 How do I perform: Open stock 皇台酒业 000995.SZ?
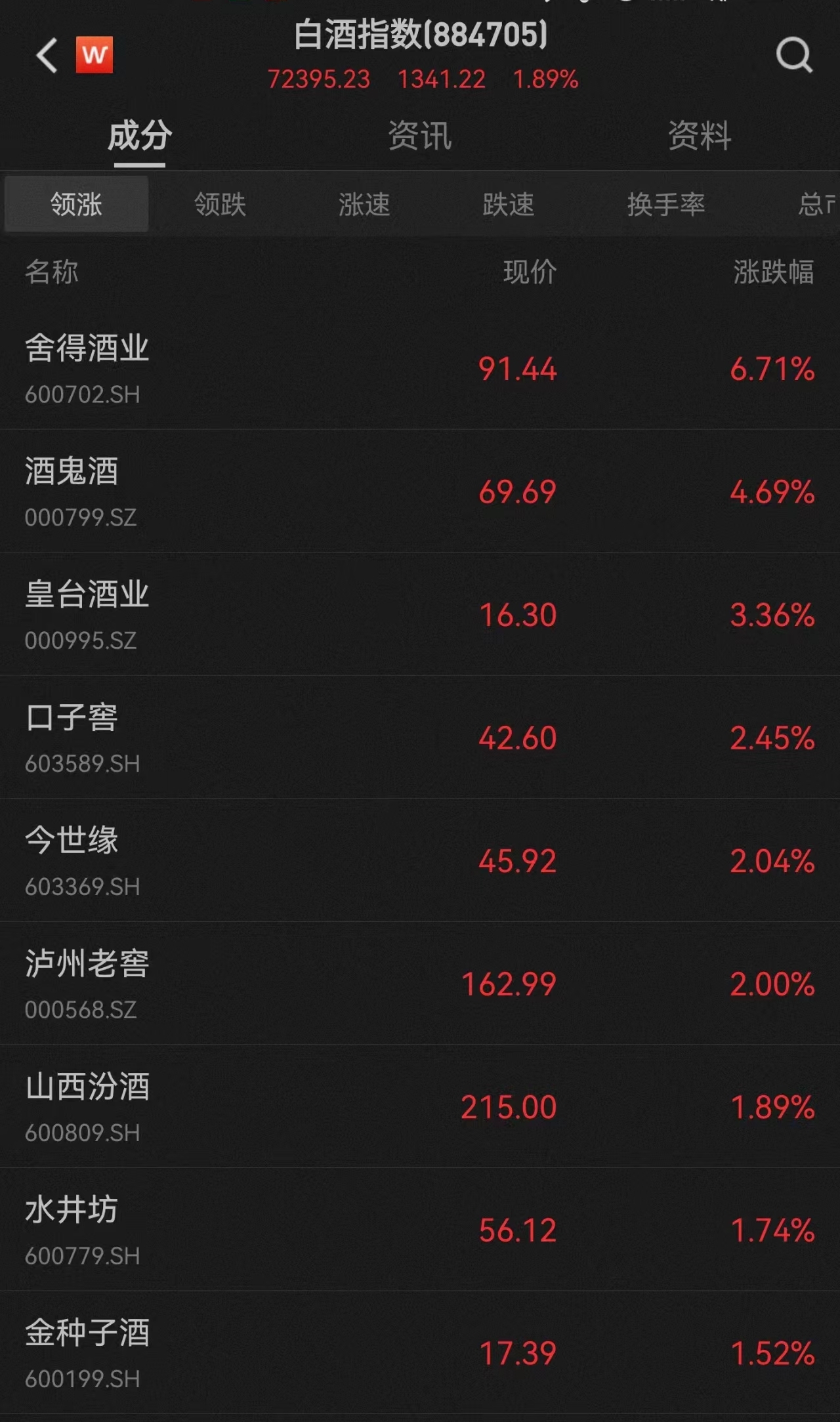420,614
